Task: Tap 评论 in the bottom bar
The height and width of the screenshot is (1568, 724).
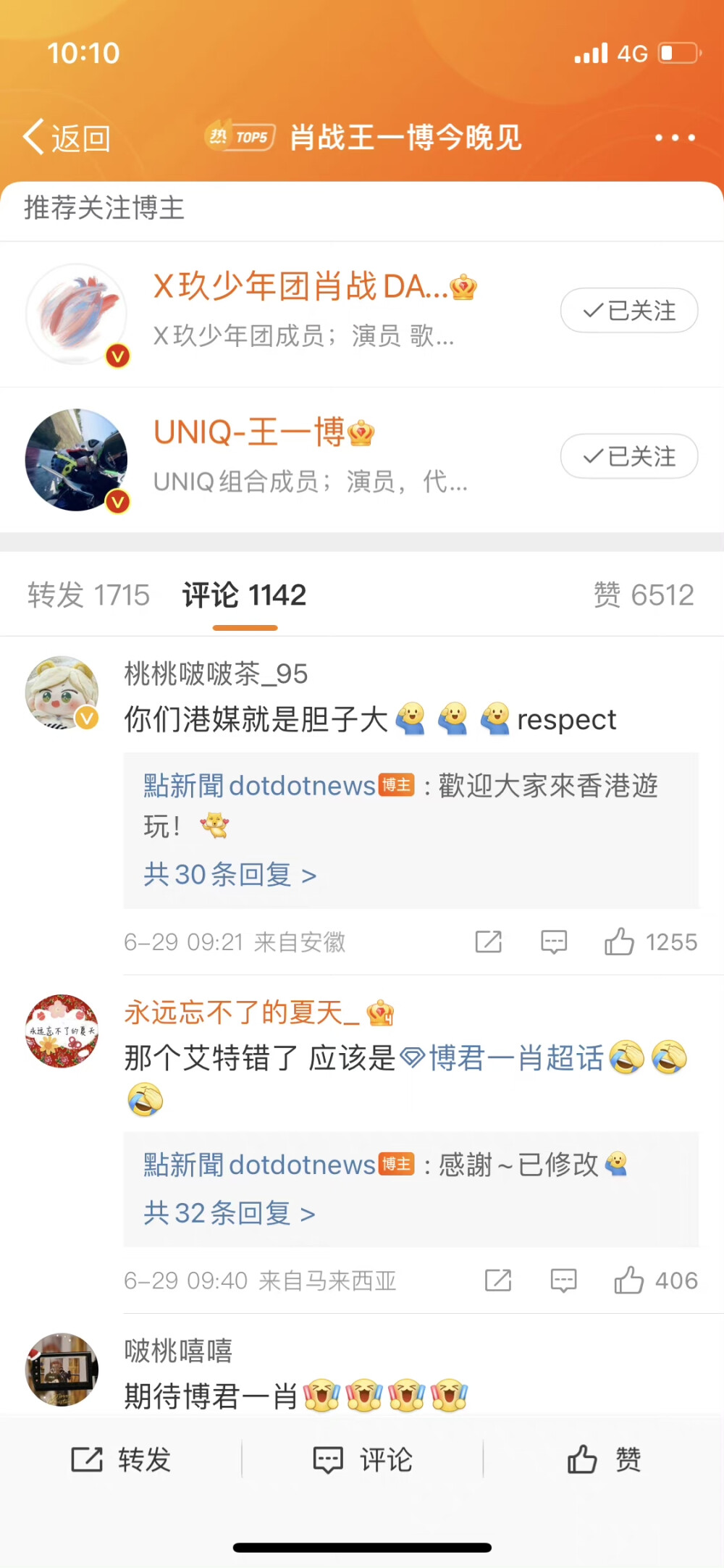Action: pyautogui.click(x=362, y=1460)
